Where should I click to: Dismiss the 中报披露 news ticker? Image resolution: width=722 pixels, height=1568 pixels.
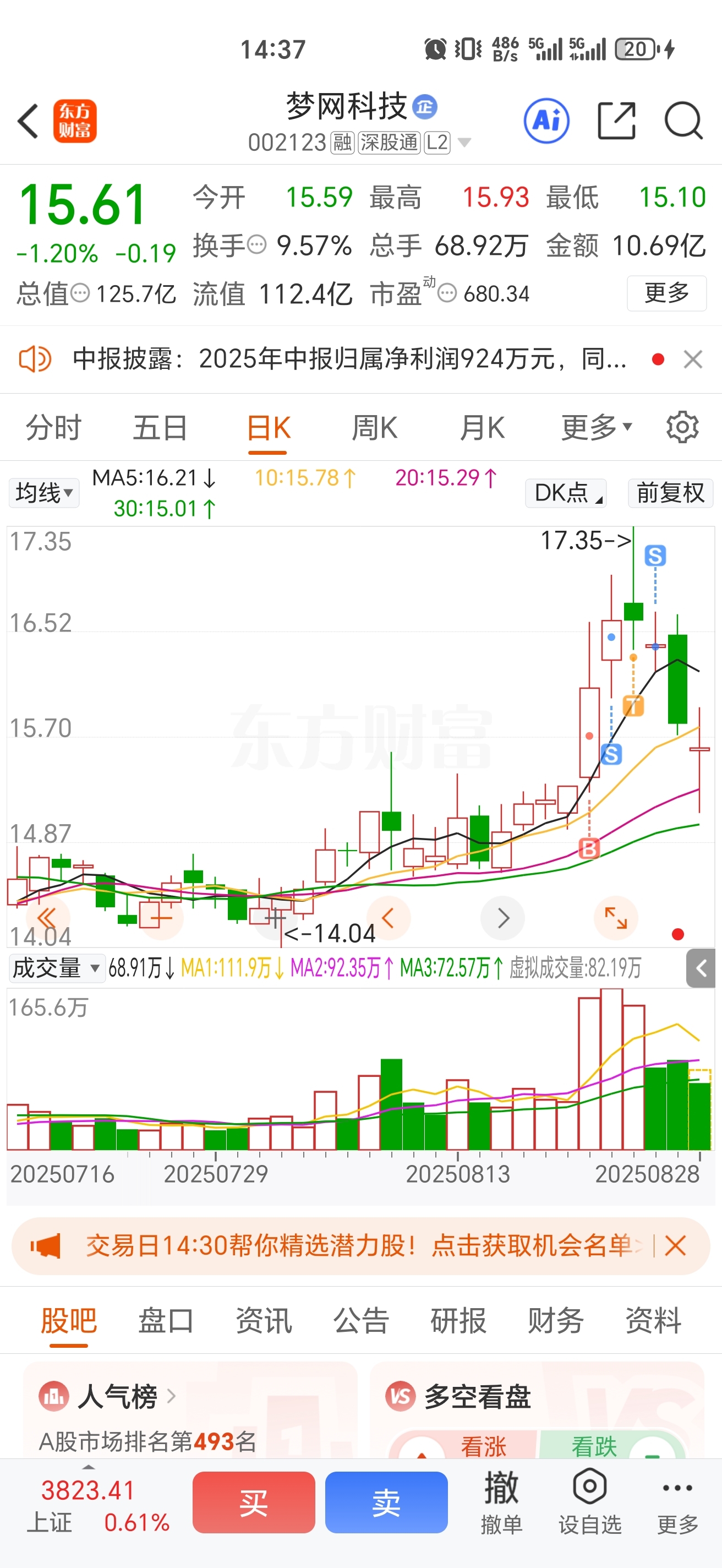693,359
